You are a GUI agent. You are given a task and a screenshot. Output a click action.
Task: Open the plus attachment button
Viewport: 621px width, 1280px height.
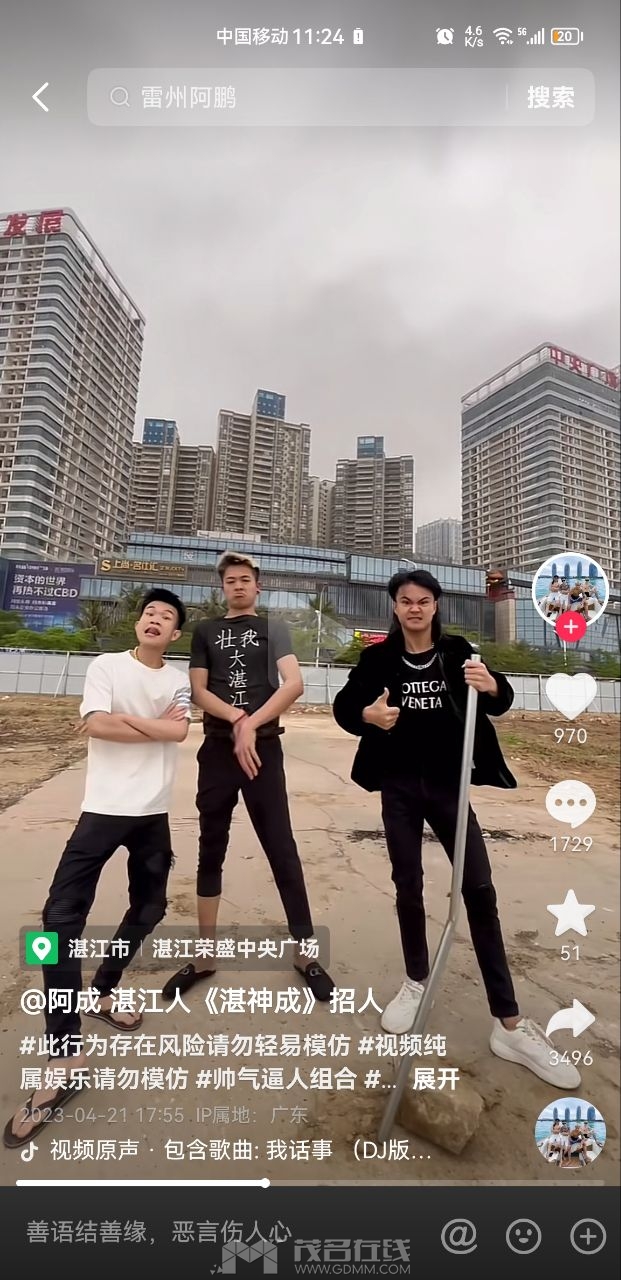[x=587, y=1236]
